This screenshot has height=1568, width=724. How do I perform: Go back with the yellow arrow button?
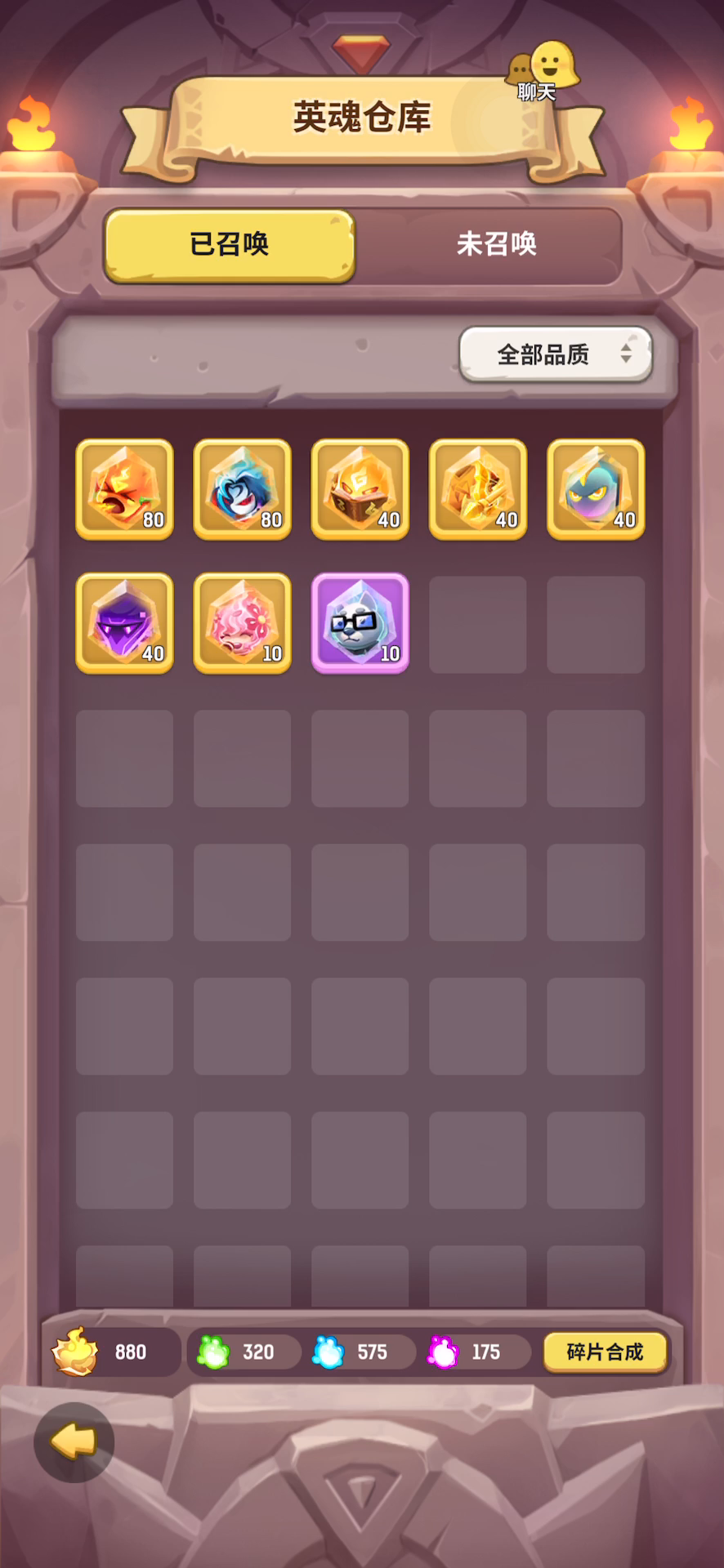[x=74, y=1442]
